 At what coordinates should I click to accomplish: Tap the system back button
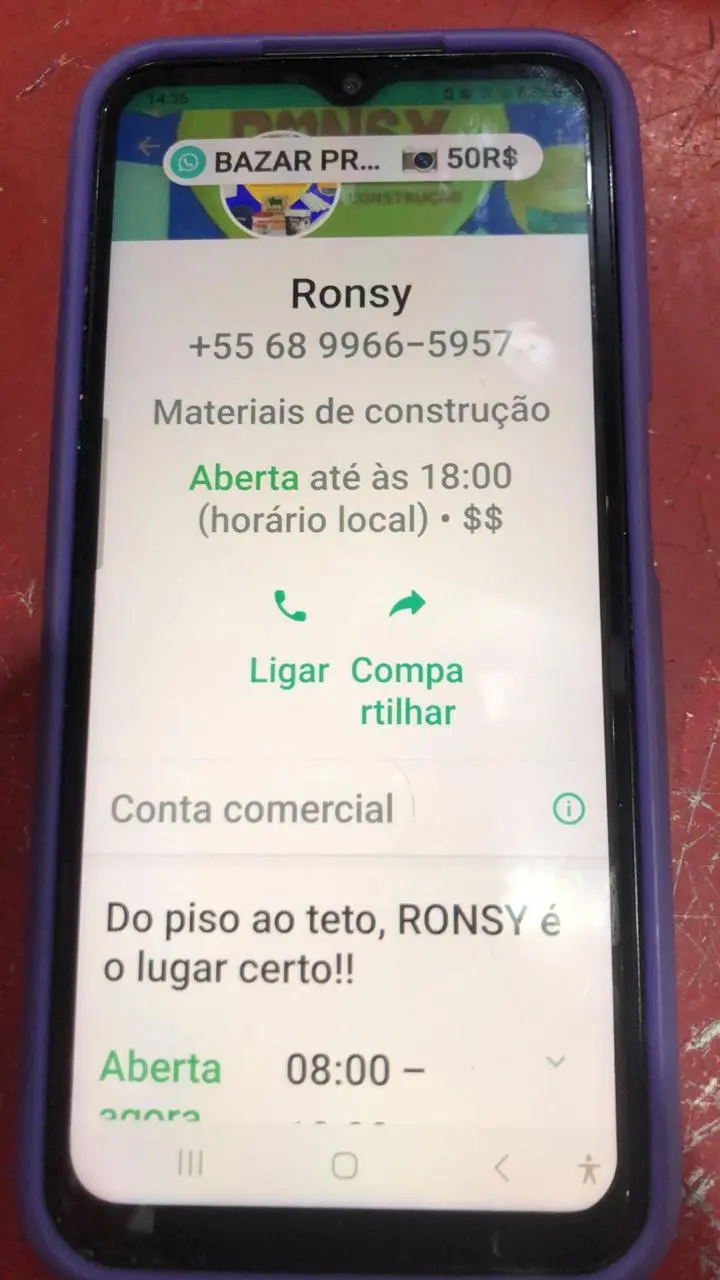[x=502, y=1166]
